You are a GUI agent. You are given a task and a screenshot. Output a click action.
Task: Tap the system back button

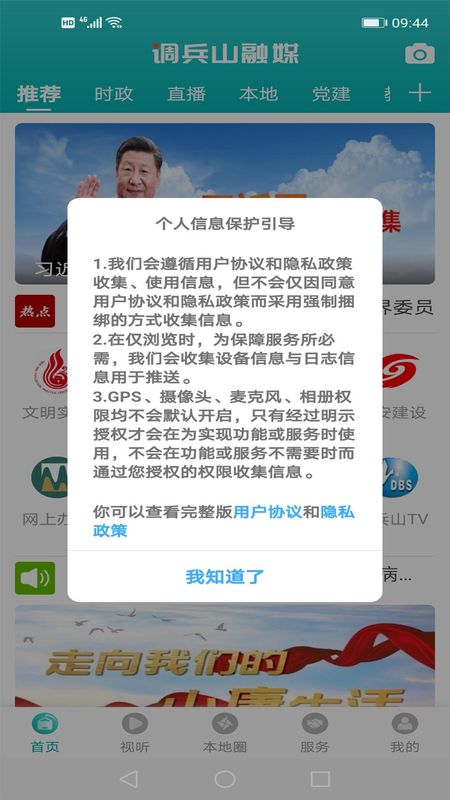pos(129,779)
